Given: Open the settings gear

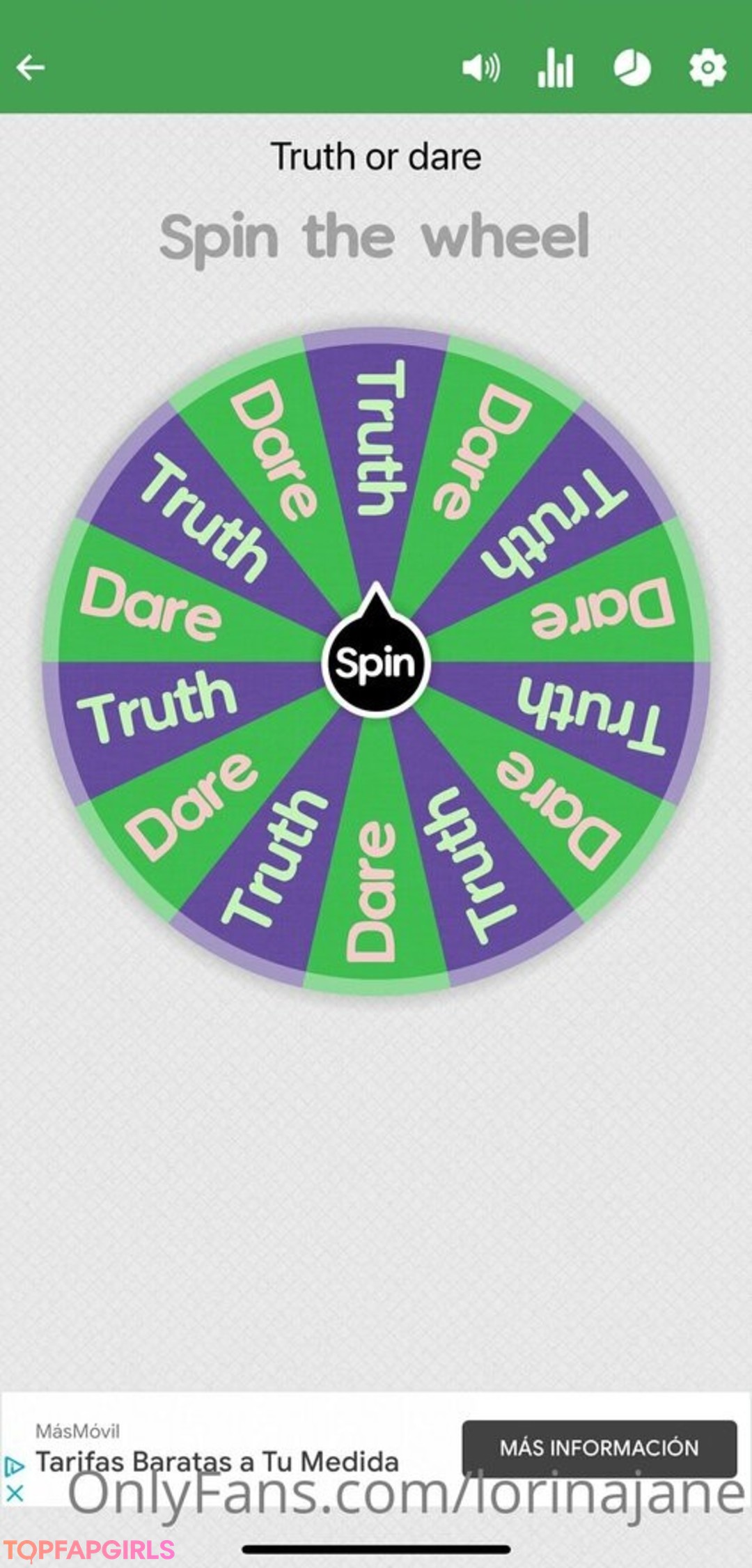Looking at the screenshot, I should 707,68.
